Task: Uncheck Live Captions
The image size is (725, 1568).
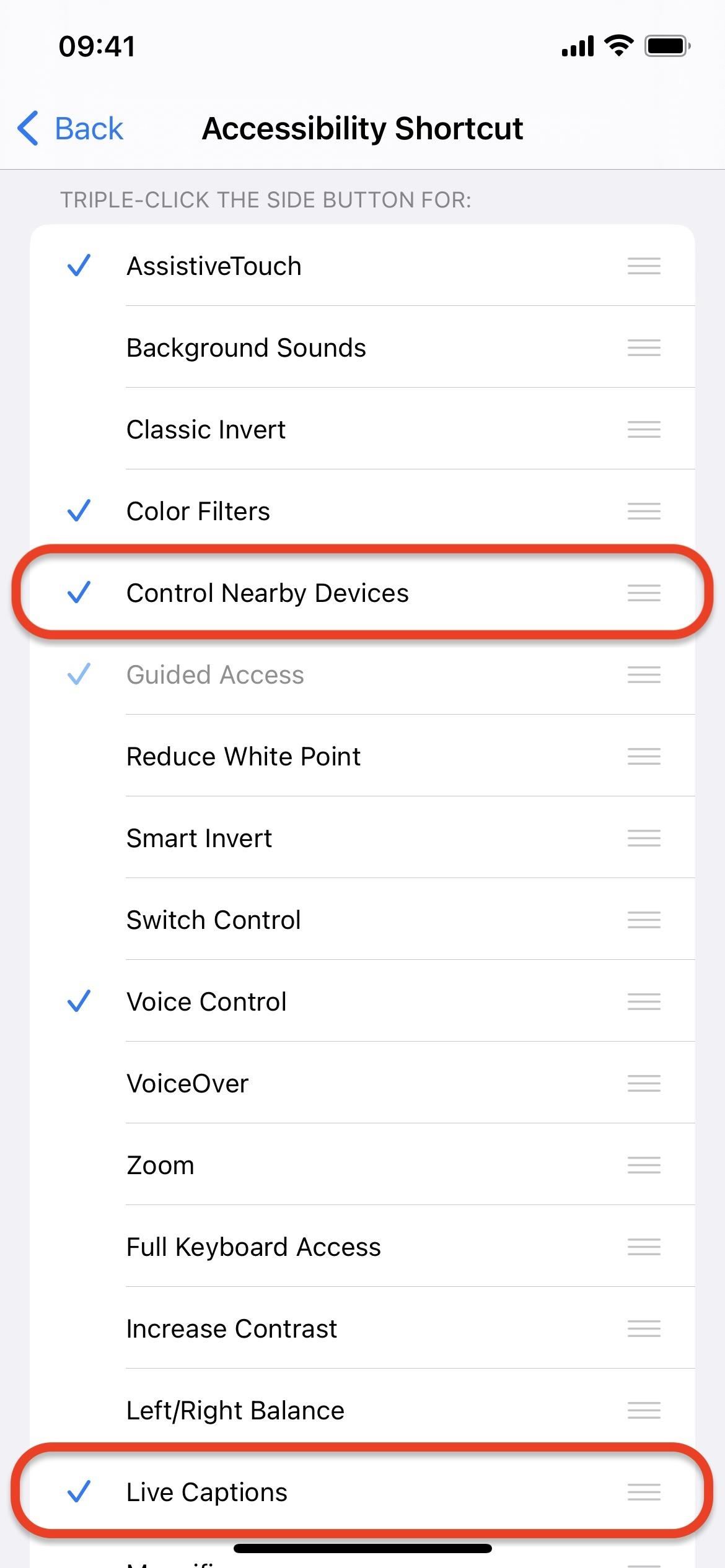Action: point(362,1492)
